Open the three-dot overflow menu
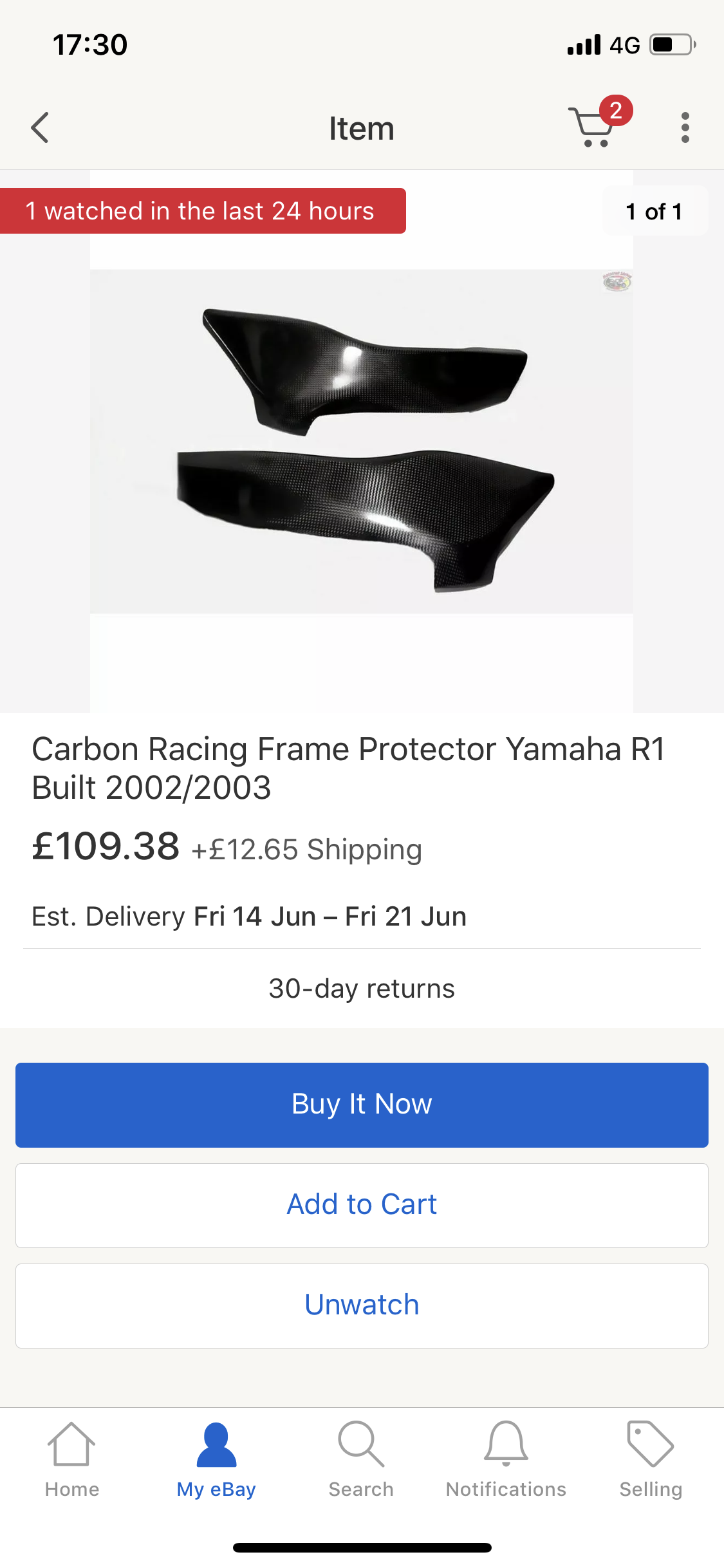 [x=685, y=127]
